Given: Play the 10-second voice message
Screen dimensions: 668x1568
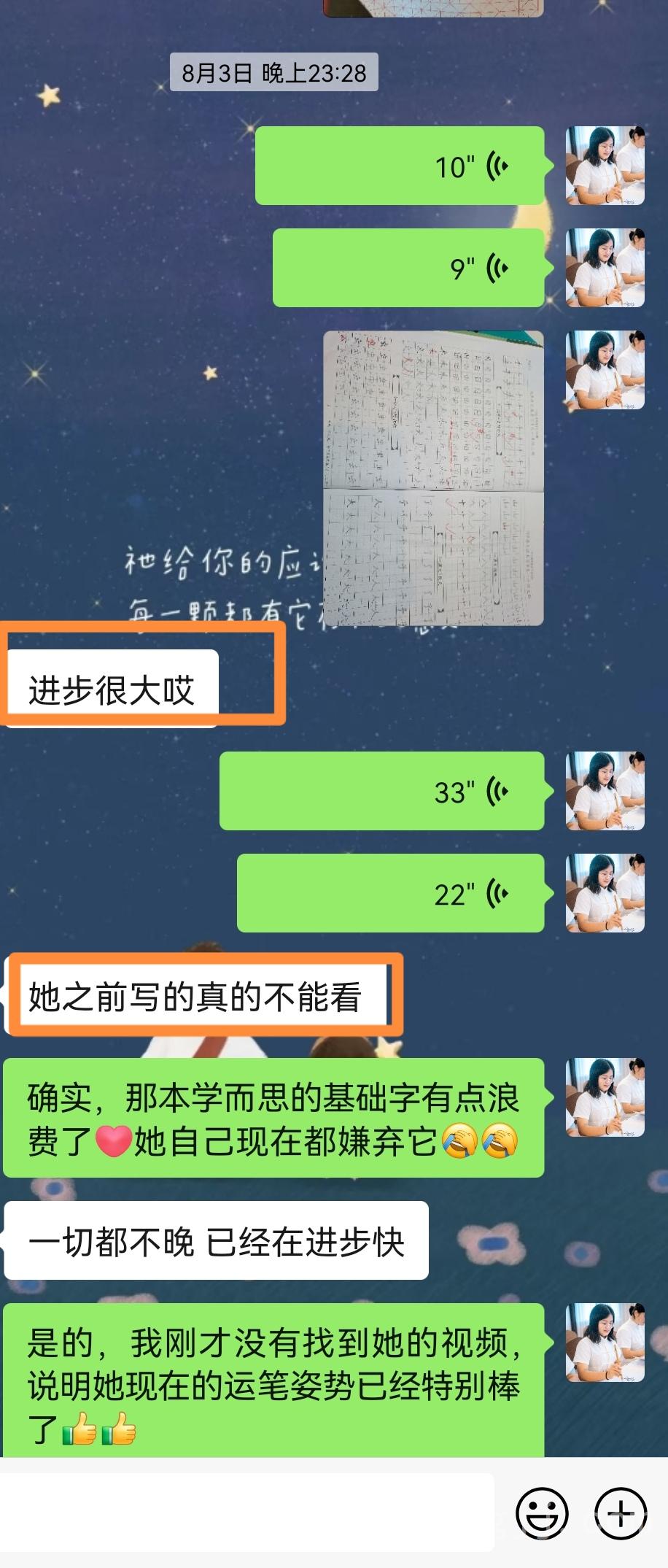Looking at the screenshot, I should click(x=400, y=166).
